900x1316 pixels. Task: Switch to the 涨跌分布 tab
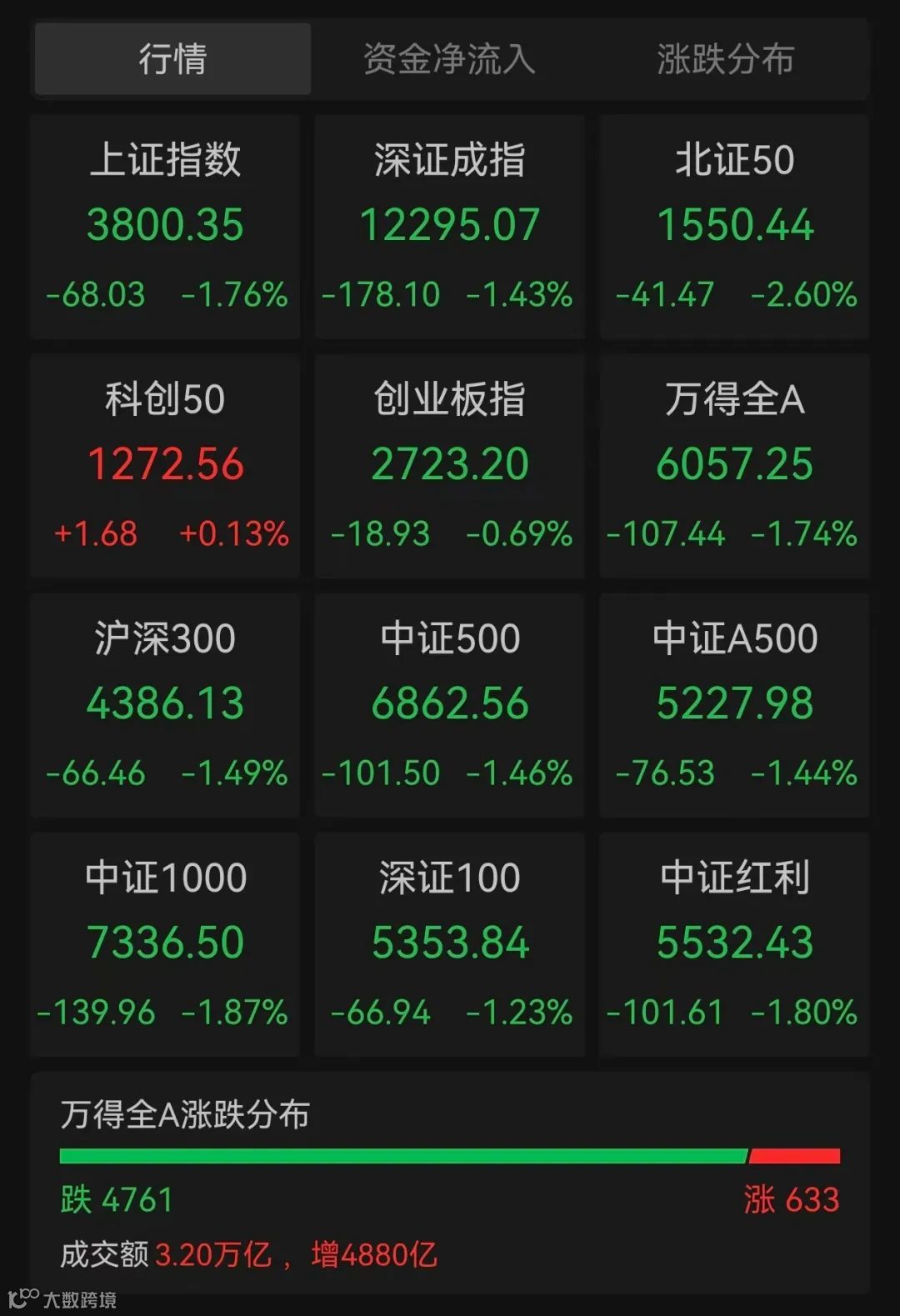725,58
